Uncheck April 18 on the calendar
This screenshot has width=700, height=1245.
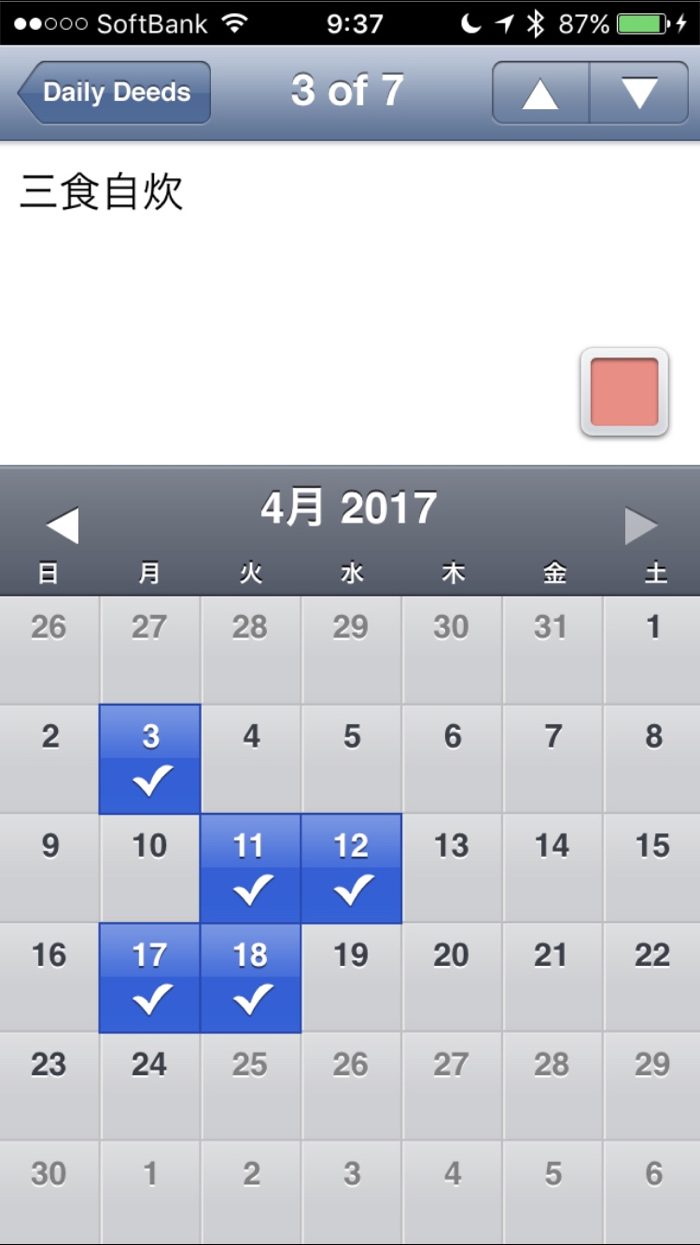tap(250, 977)
